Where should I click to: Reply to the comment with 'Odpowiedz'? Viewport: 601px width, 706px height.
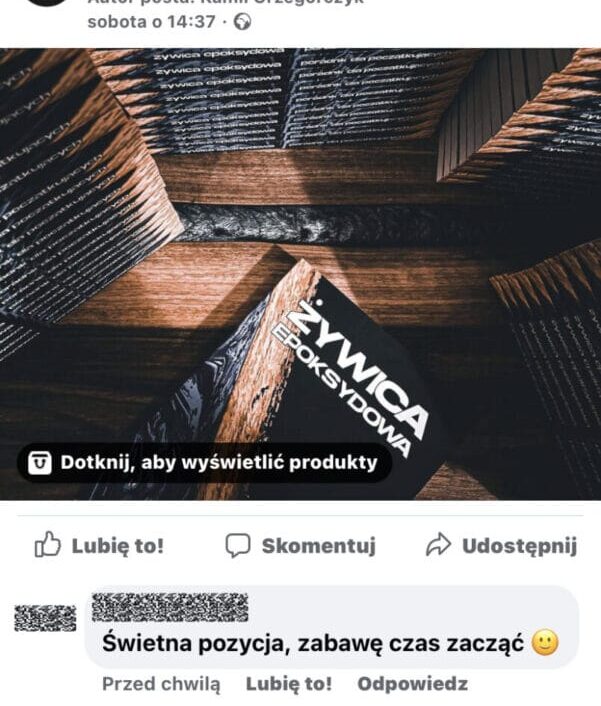[412, 684]
